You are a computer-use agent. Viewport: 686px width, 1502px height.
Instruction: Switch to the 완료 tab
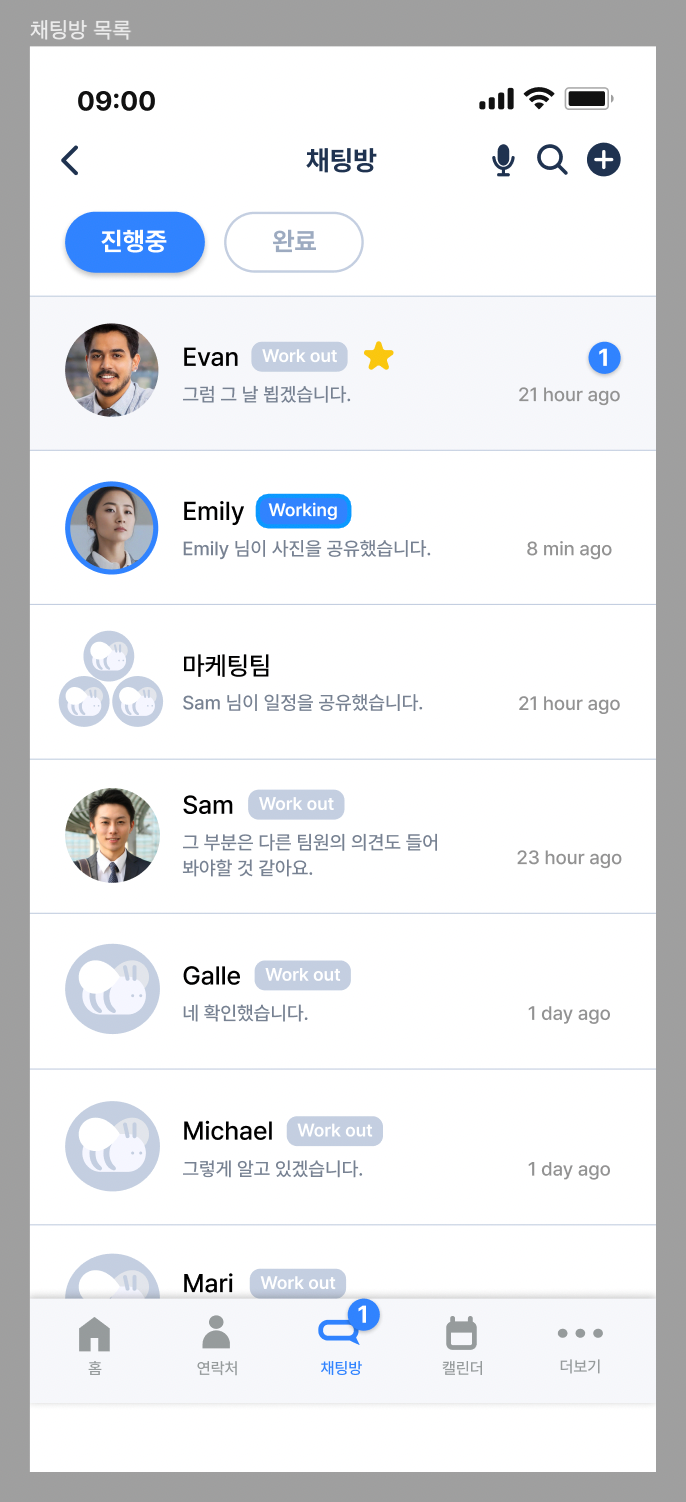coord(294,242)
